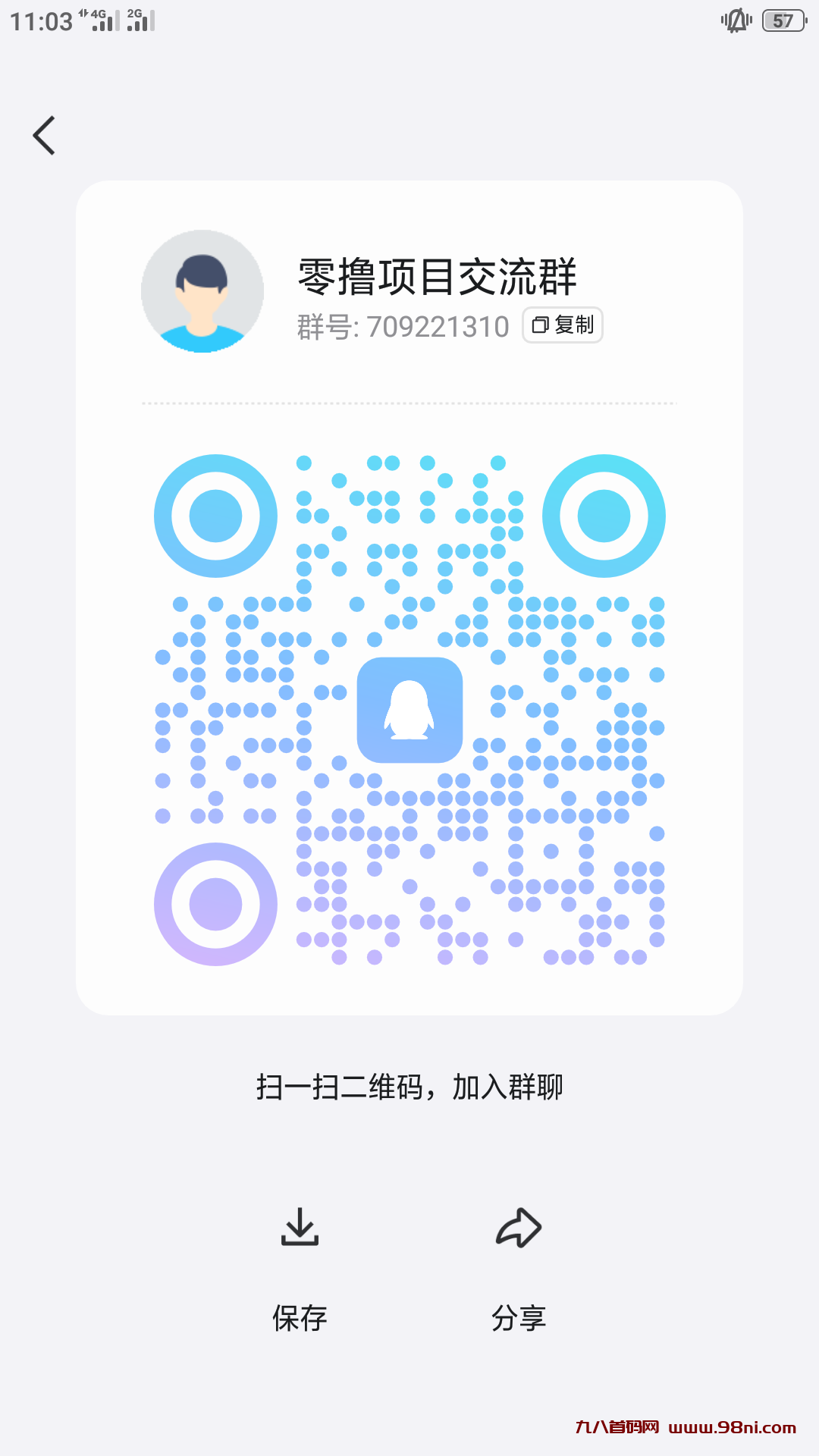This screenshot has width=819, height=1456.
Task: Tap the purple bottom-left QR finder pattern
Action: click(x=215, y=904)
